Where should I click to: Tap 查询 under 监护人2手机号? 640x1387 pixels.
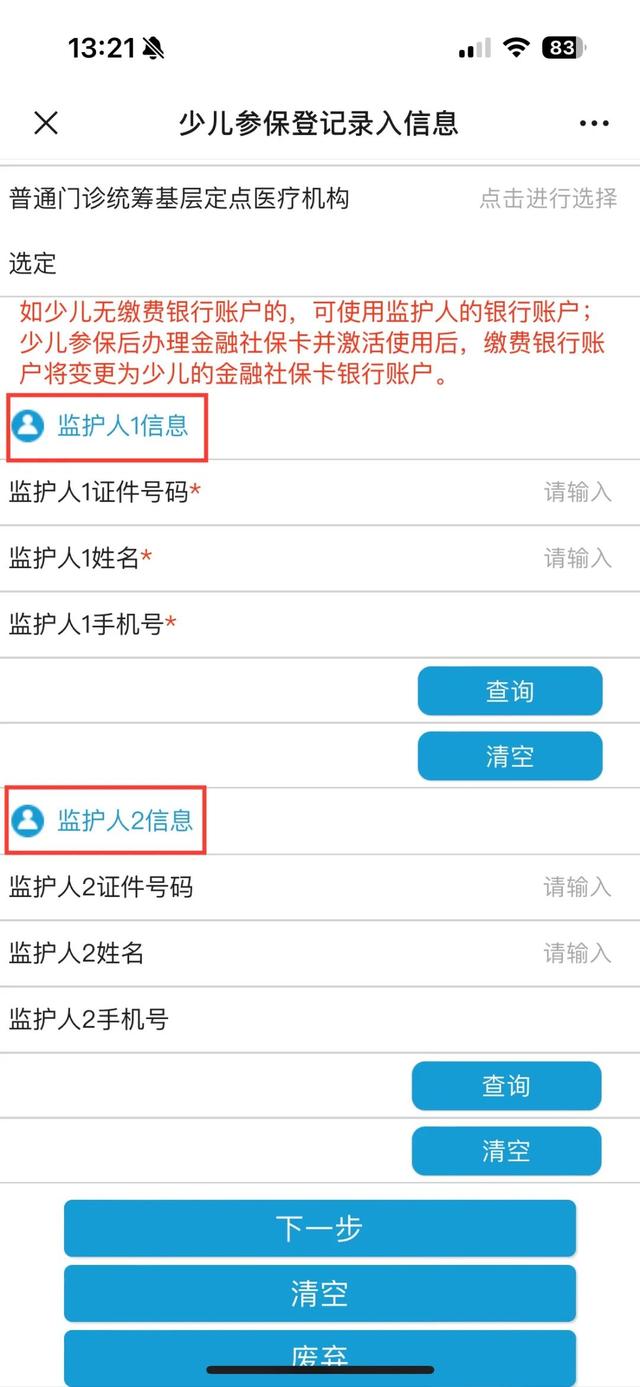click(x=507, y=1086)
